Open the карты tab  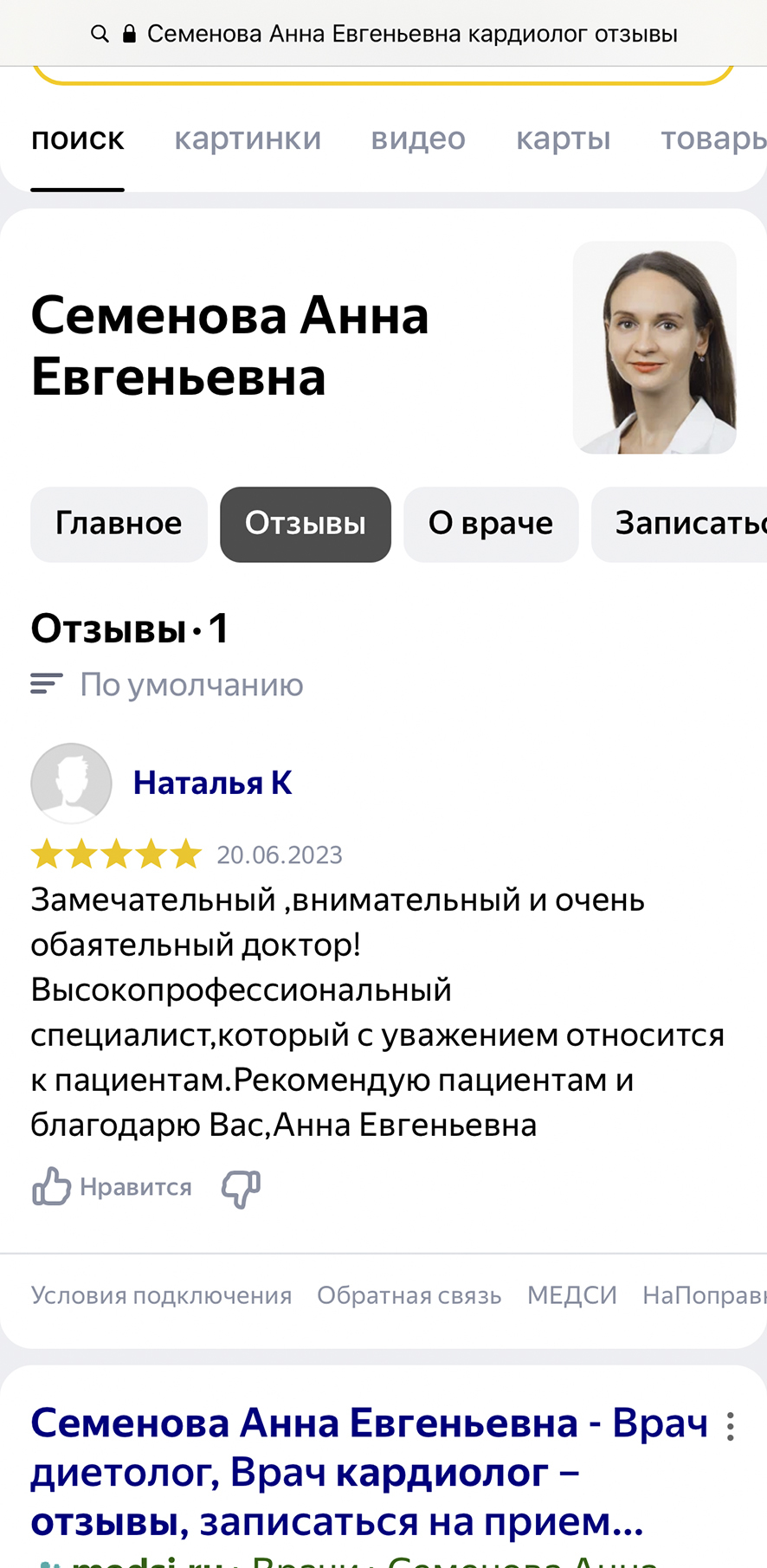coord(563,138)
